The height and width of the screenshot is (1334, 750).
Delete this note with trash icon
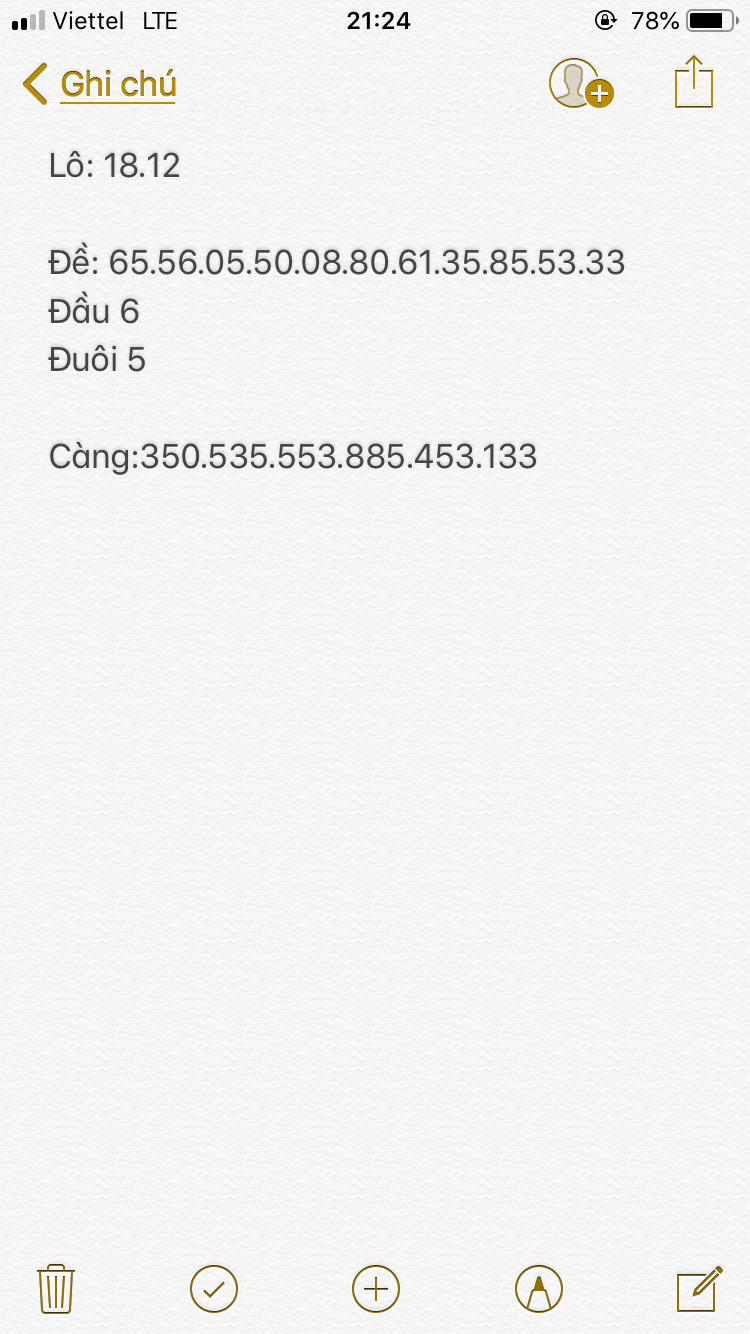(56, 1289)
